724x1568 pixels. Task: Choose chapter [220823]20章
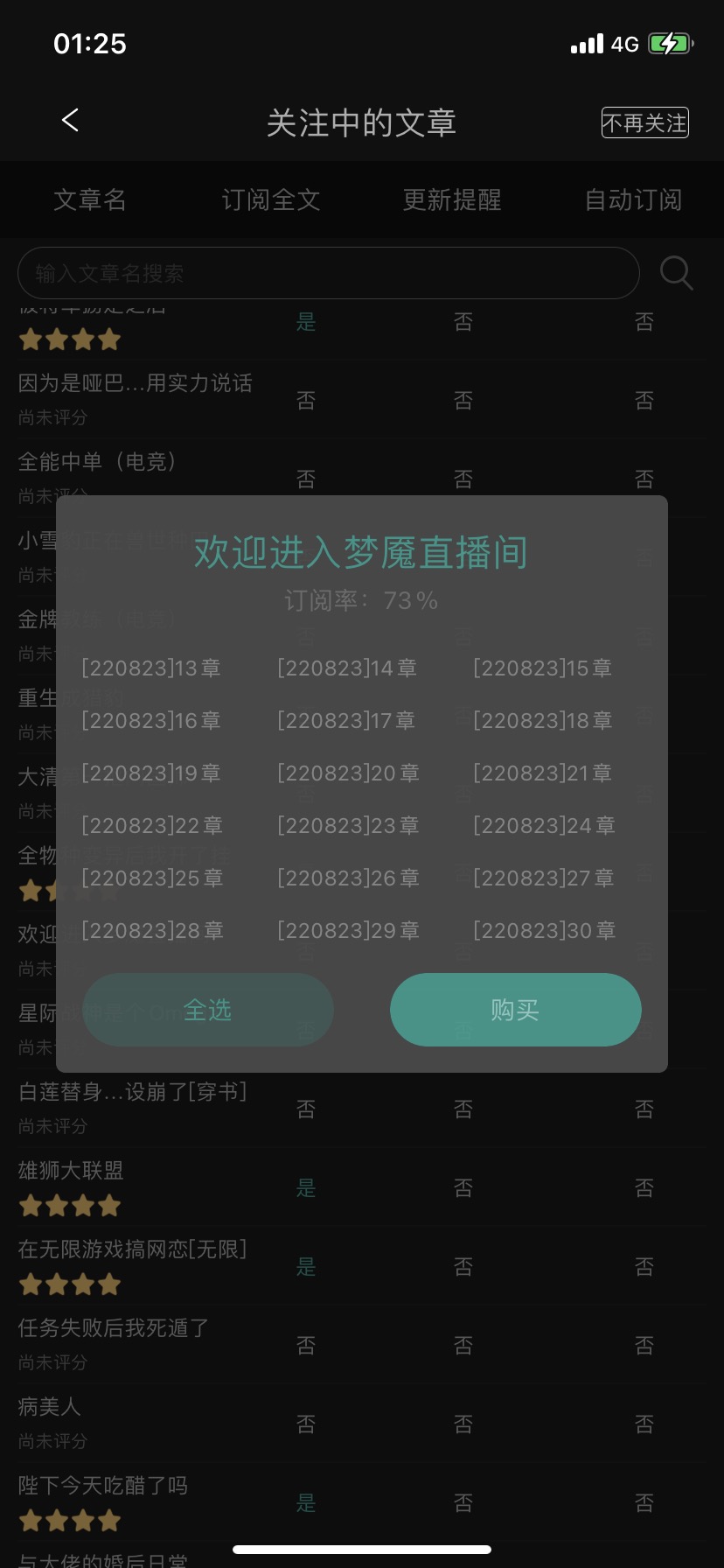click(348, 773)
